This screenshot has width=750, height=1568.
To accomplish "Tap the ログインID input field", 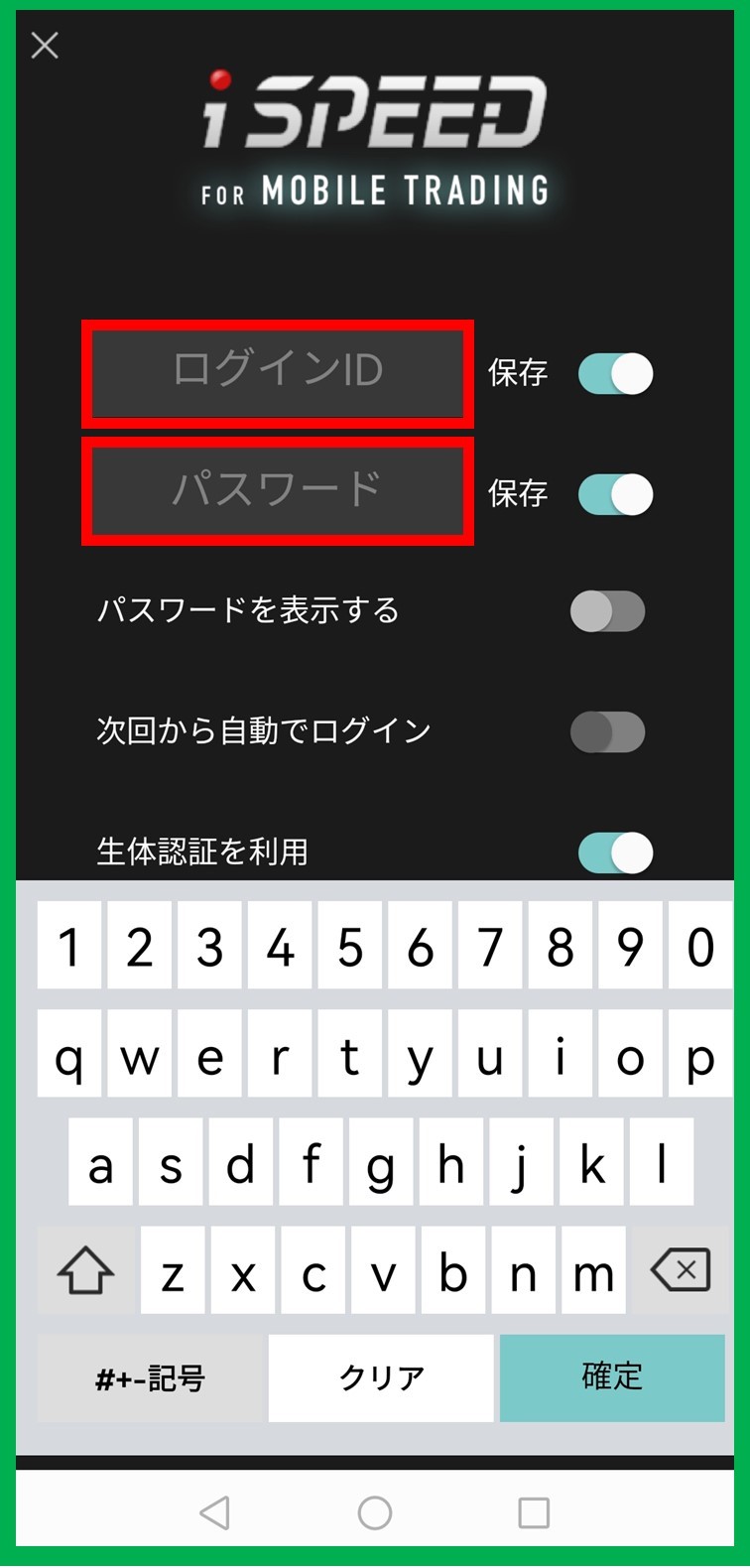I will click(x=277, y=372).
